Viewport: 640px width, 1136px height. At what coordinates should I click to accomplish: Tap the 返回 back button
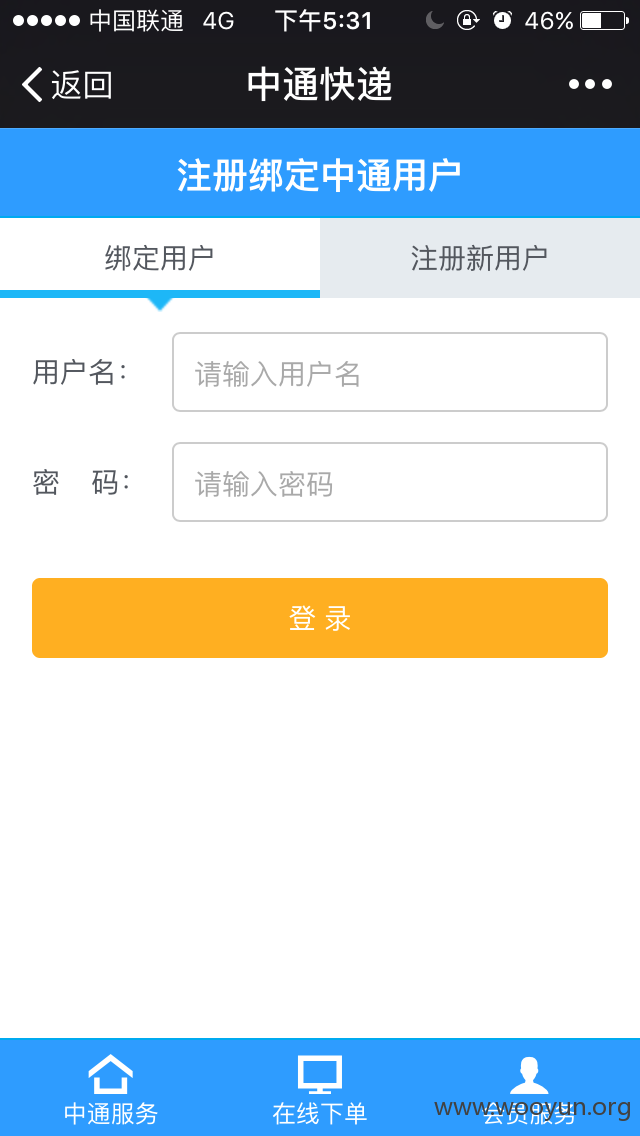pos(67,85)
